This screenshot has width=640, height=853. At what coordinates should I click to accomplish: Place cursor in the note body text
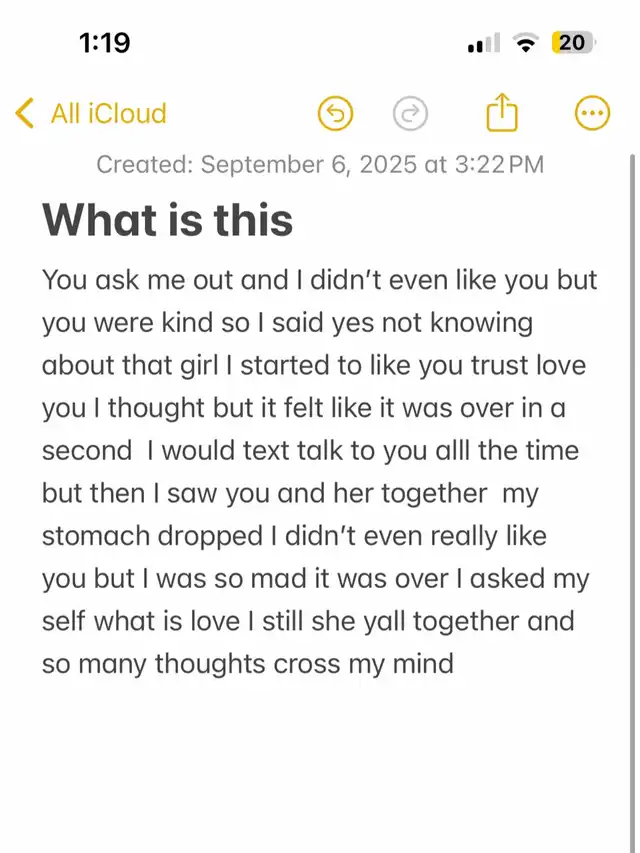(320, 472)
